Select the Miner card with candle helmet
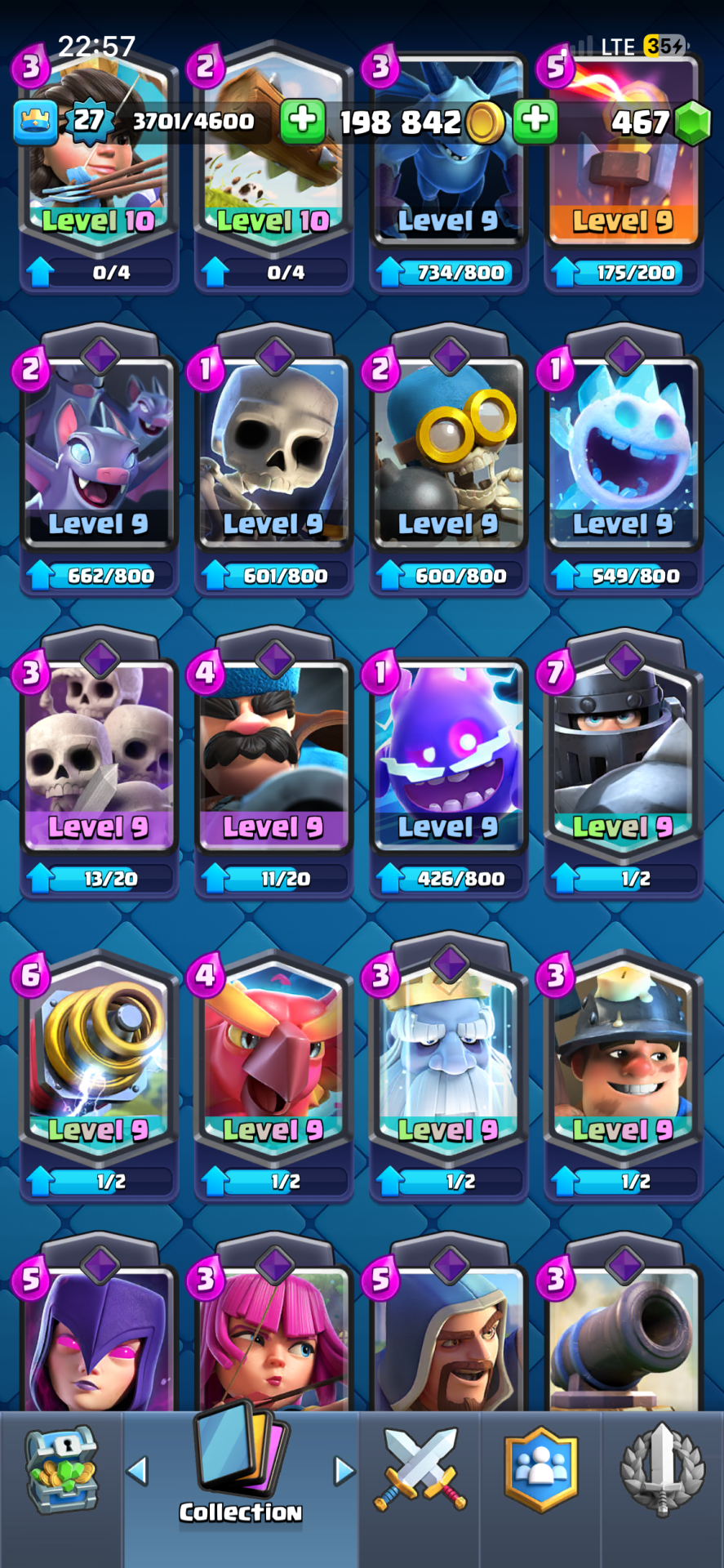Image resolution: width=724 pixels, height=1568 pixels. click(624, 1062)
